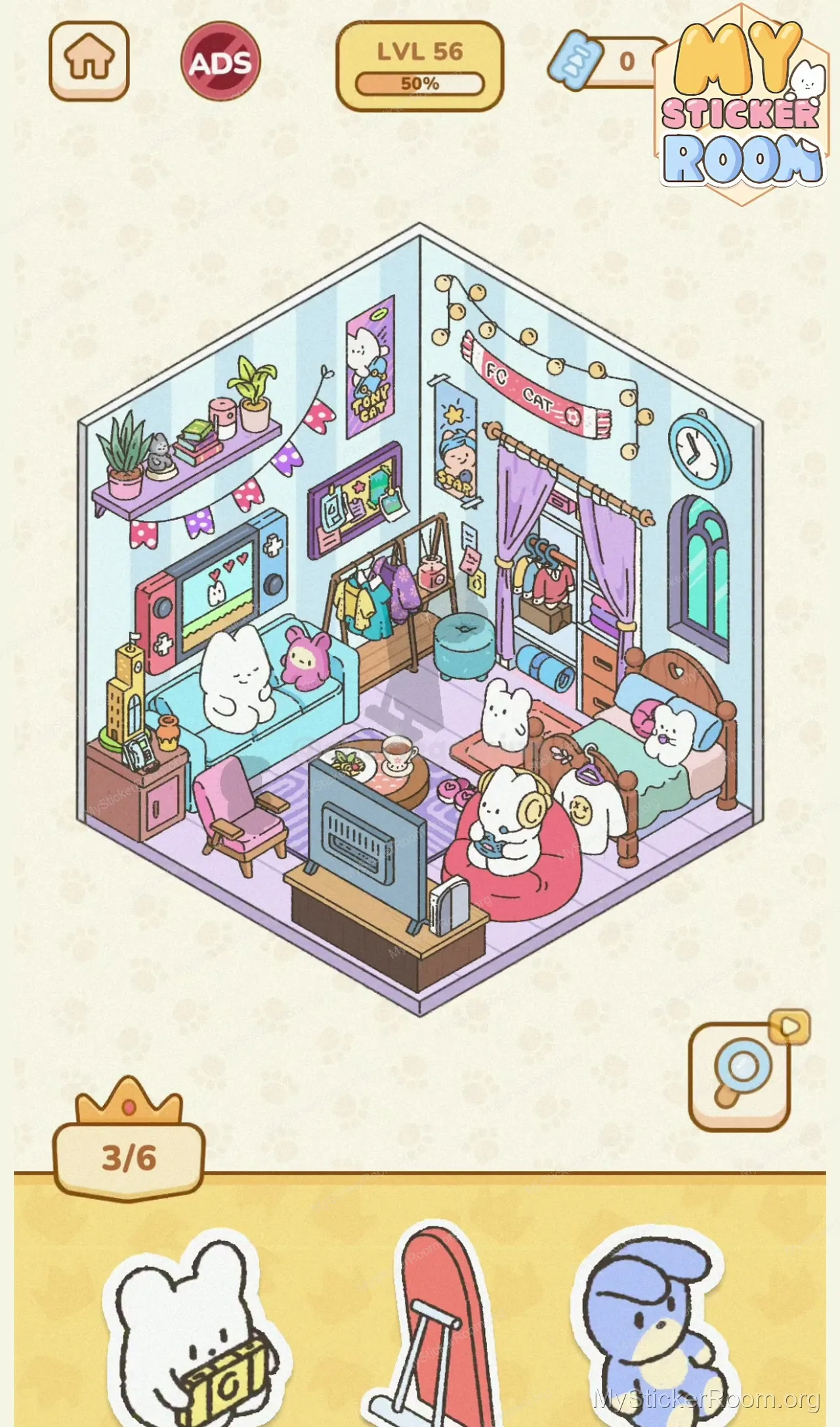Viewport: 840px width, 1427px height.
Task: Tap the remove ADS button
Action: (220, 62)
